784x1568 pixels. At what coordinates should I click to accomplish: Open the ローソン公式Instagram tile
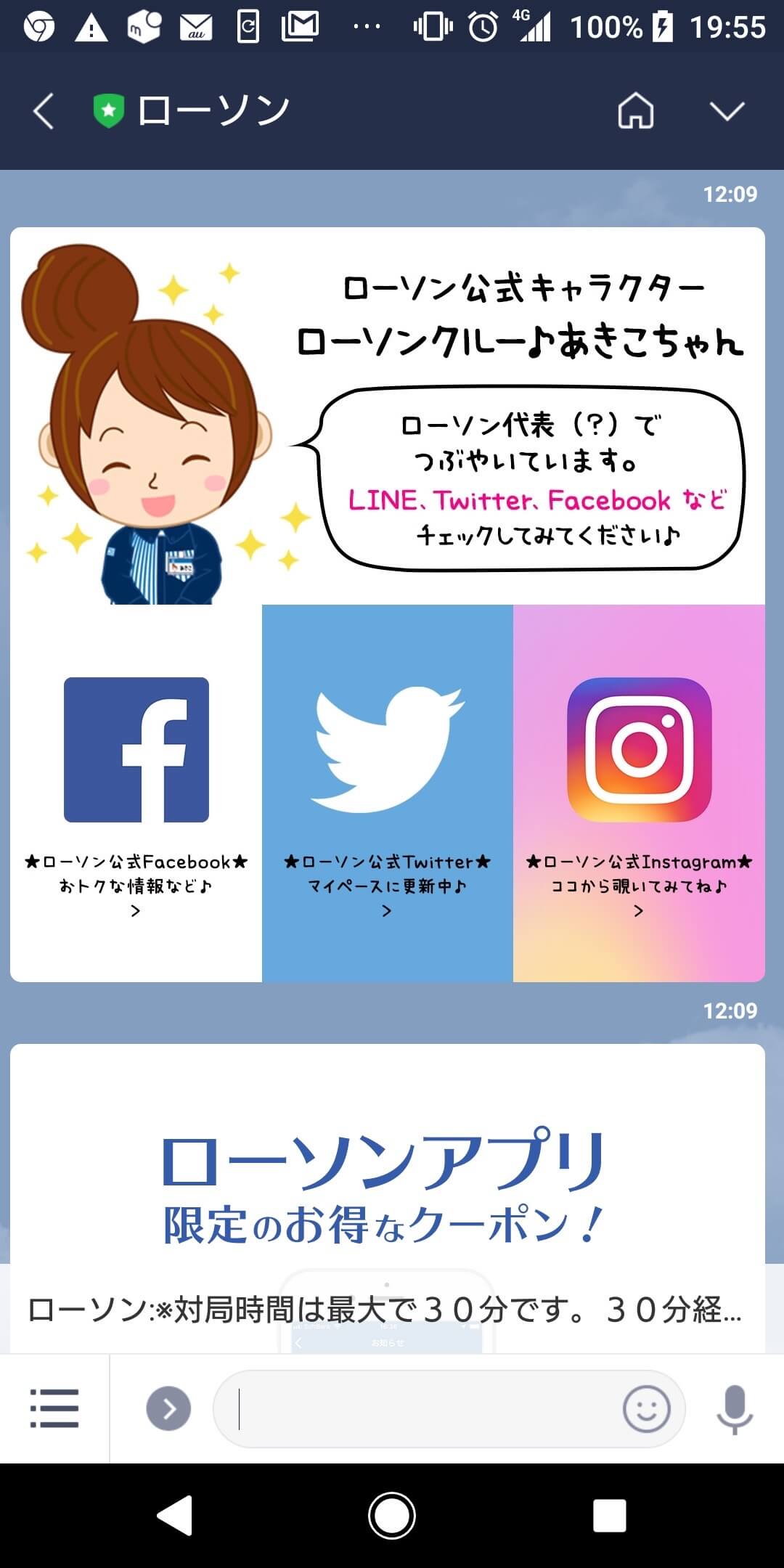click(639, 793)
